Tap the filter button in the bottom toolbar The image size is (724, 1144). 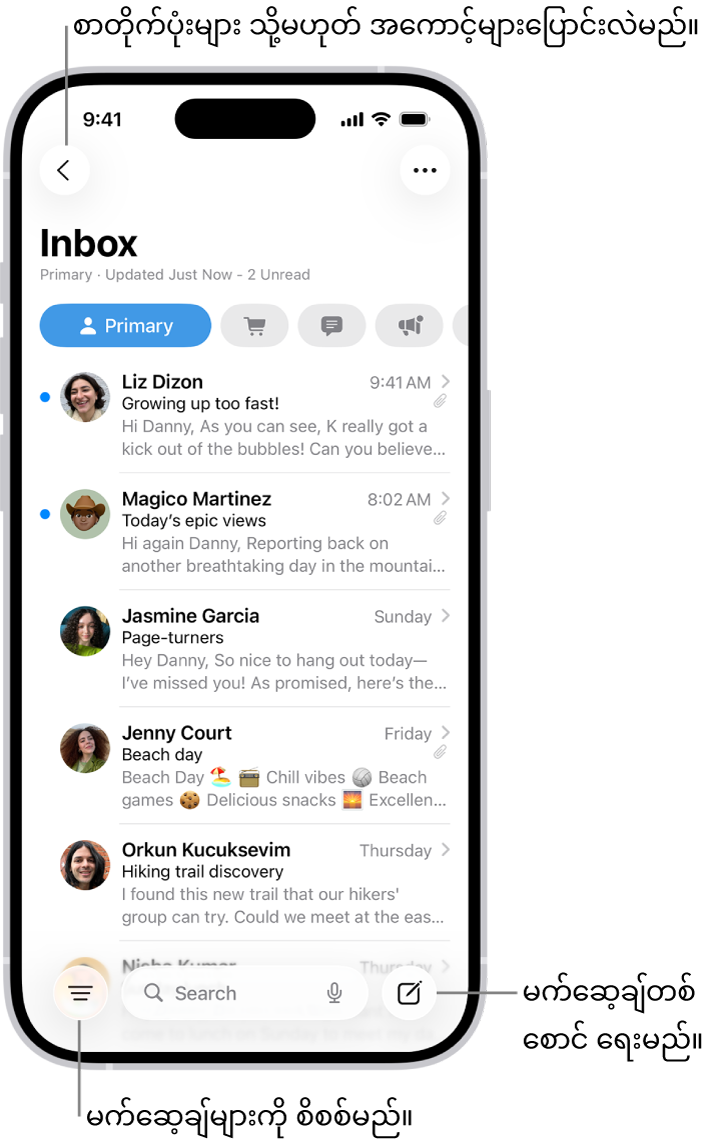point(81,993)
